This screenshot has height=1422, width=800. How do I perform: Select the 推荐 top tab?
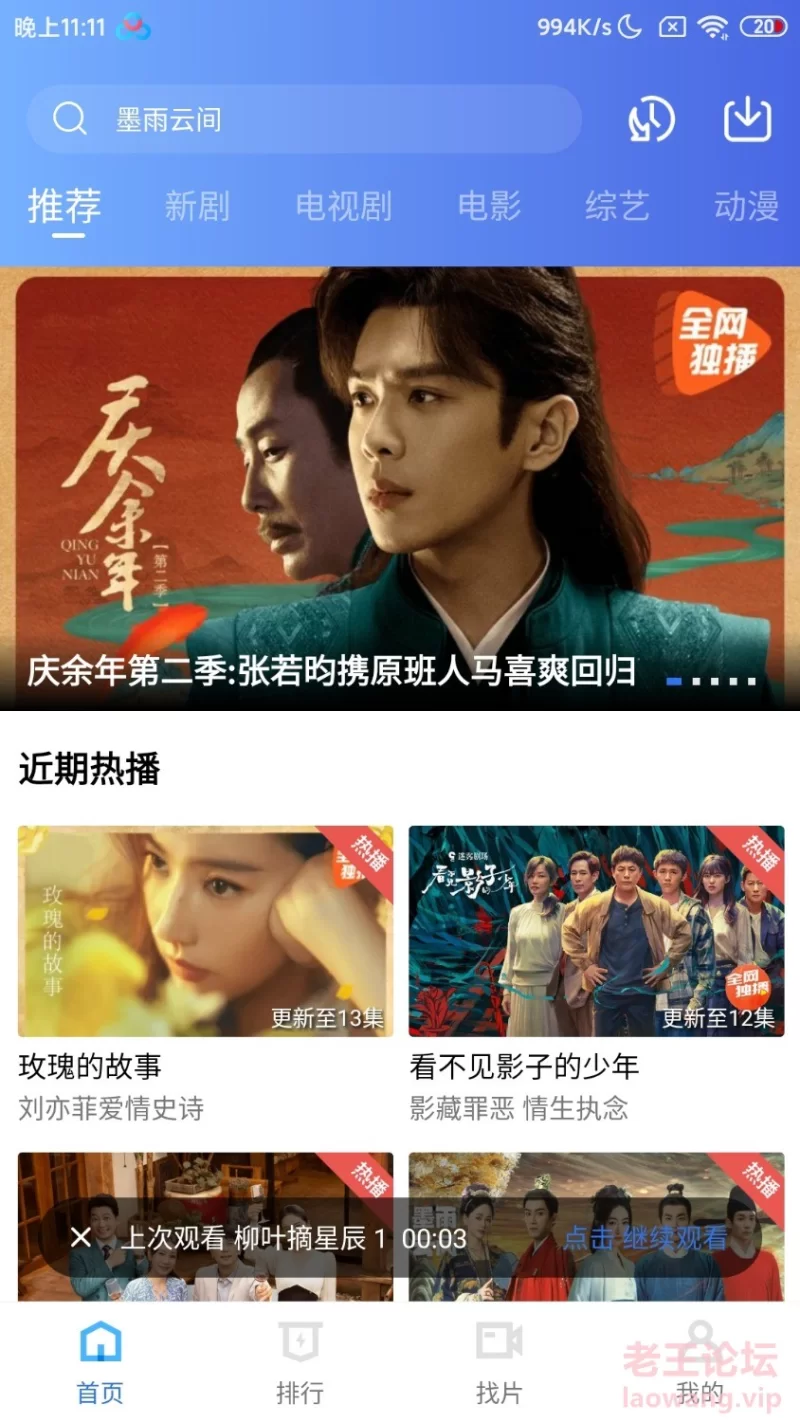(x=65, y=206)
